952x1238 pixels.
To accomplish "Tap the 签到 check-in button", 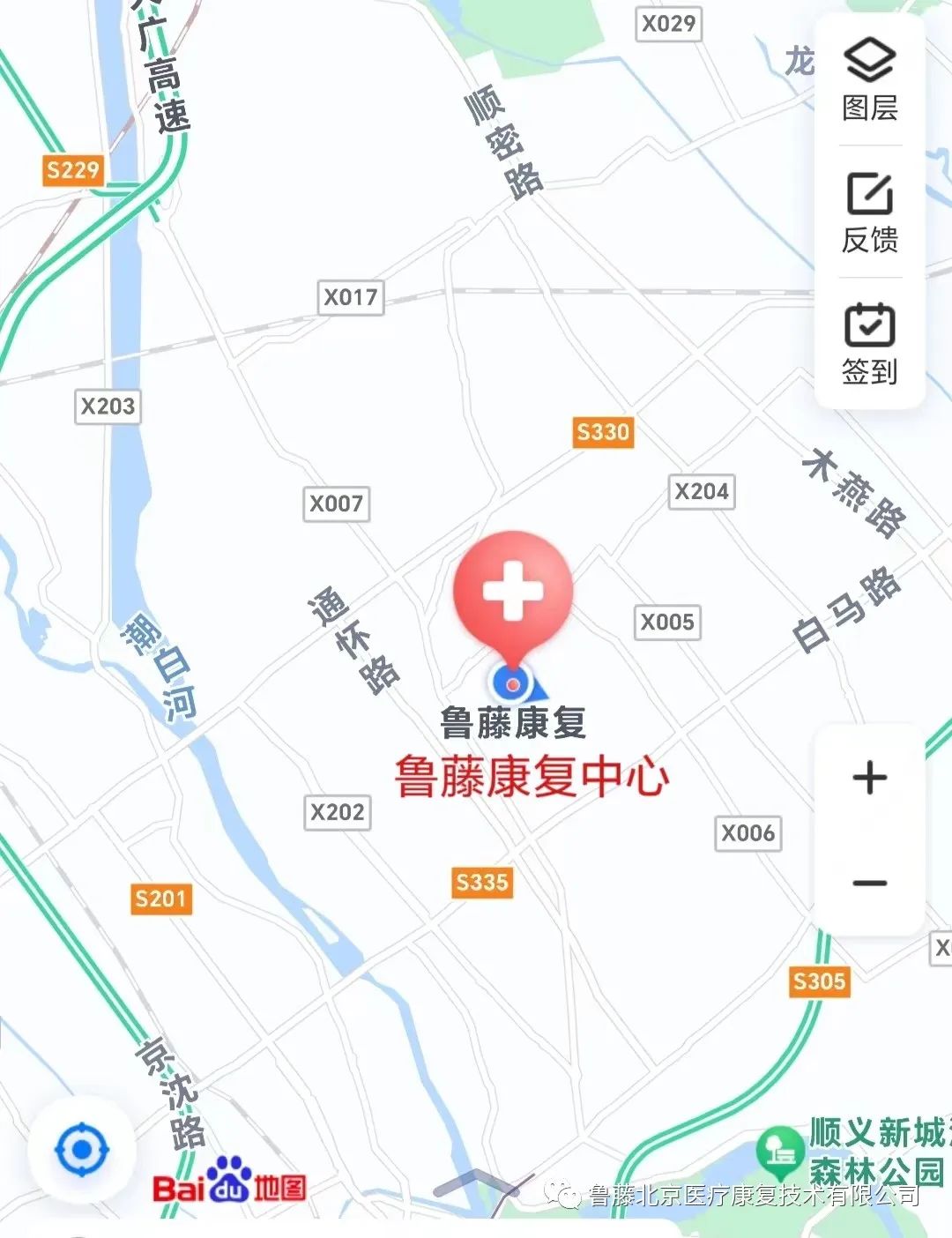I will pos(869,344).
